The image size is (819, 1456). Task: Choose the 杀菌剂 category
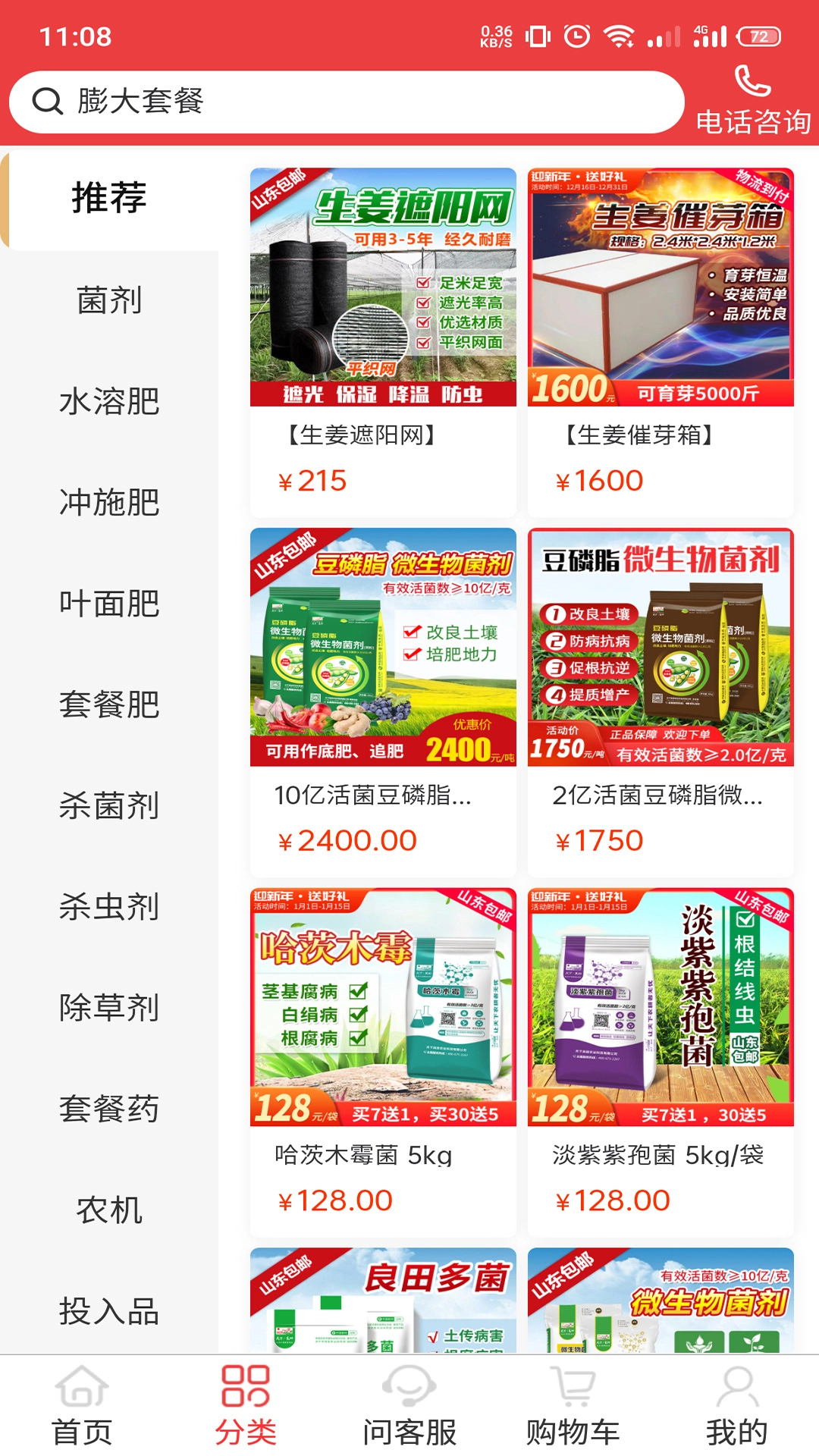coord(109,805)
